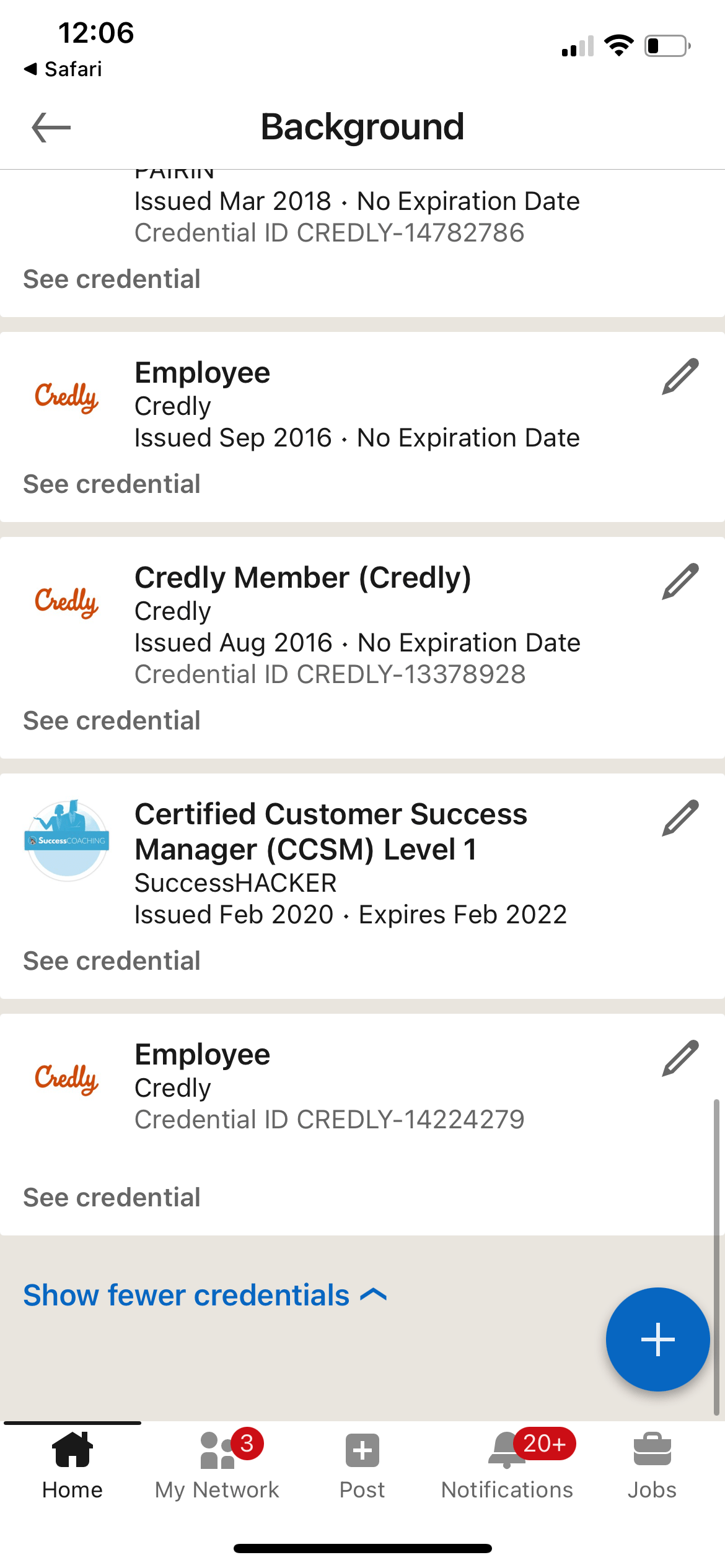Image resolution: width=725 pixels, height=1568 pixels.
Task: See credential for Credly Member entry
Action: tap(112, 720)
